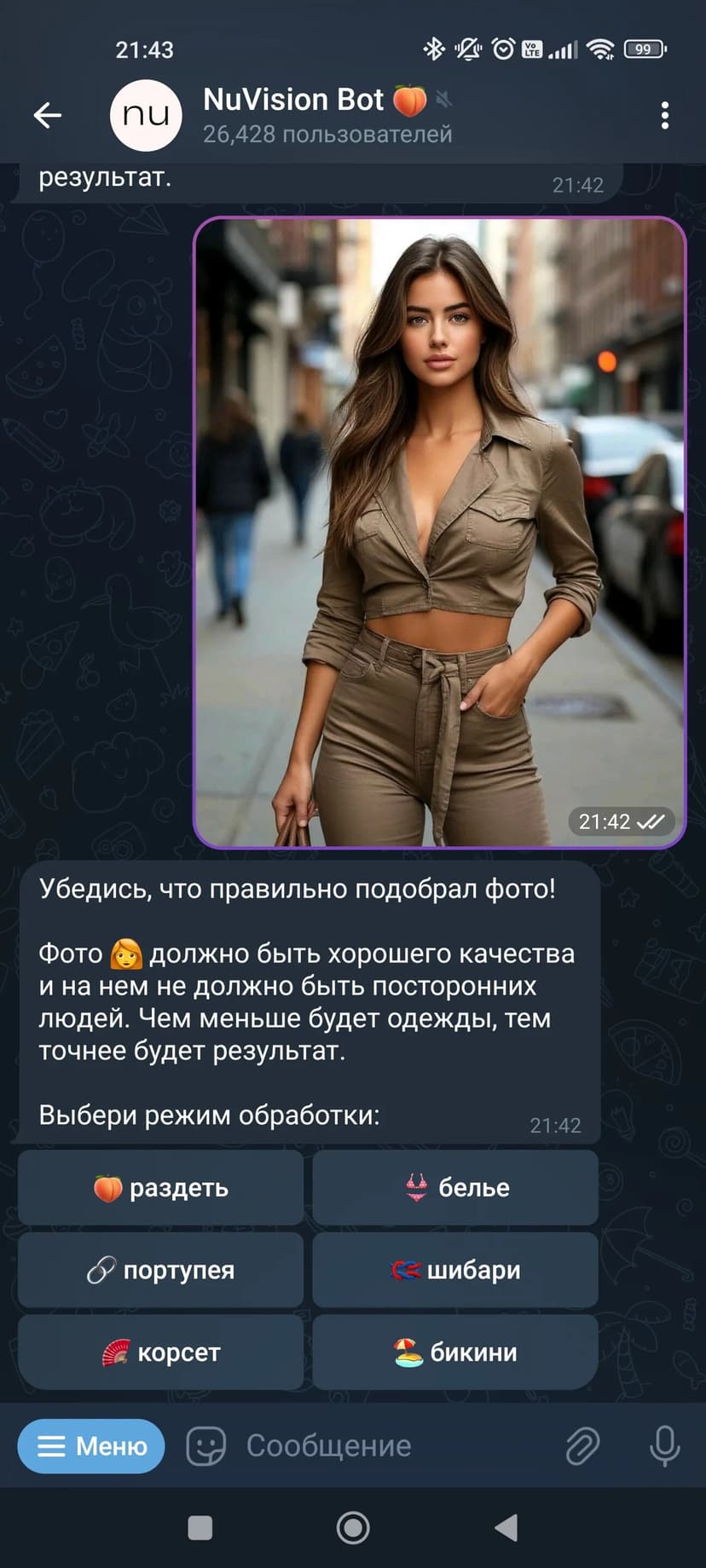
Task: Open the emoji and sticker picker
Action: pos(205,1446)
